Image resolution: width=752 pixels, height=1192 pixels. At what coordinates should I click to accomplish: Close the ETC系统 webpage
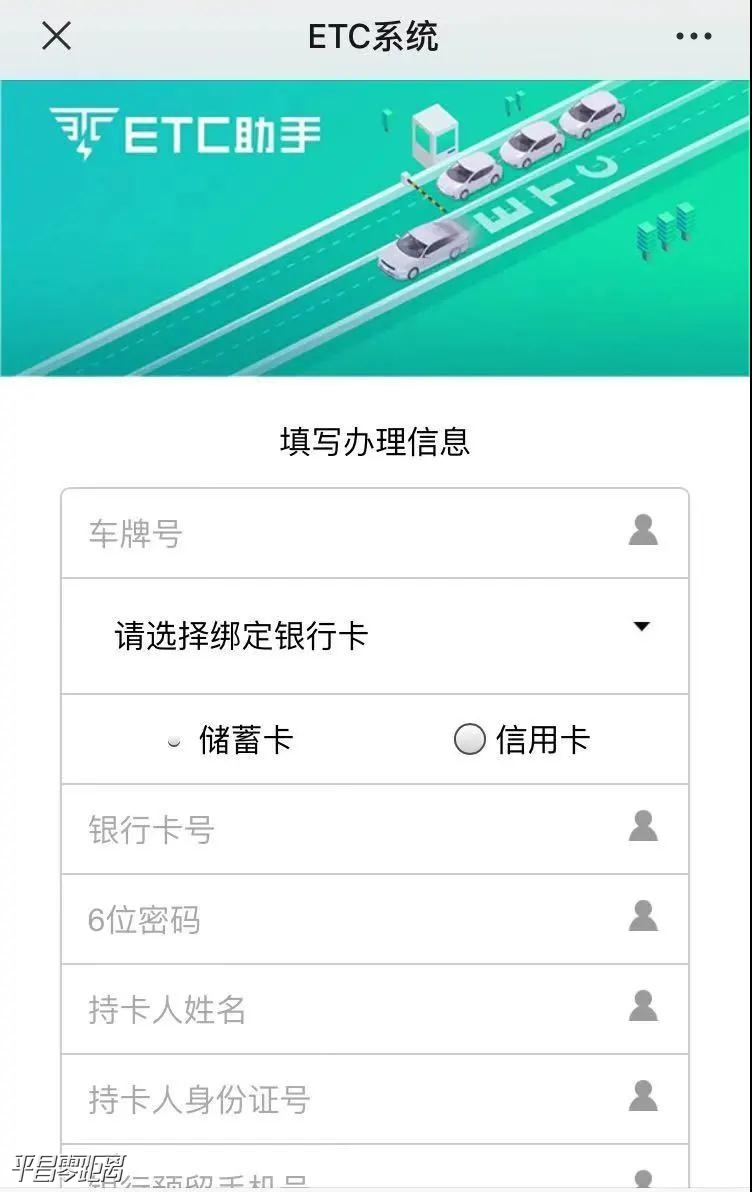[56, 37]
